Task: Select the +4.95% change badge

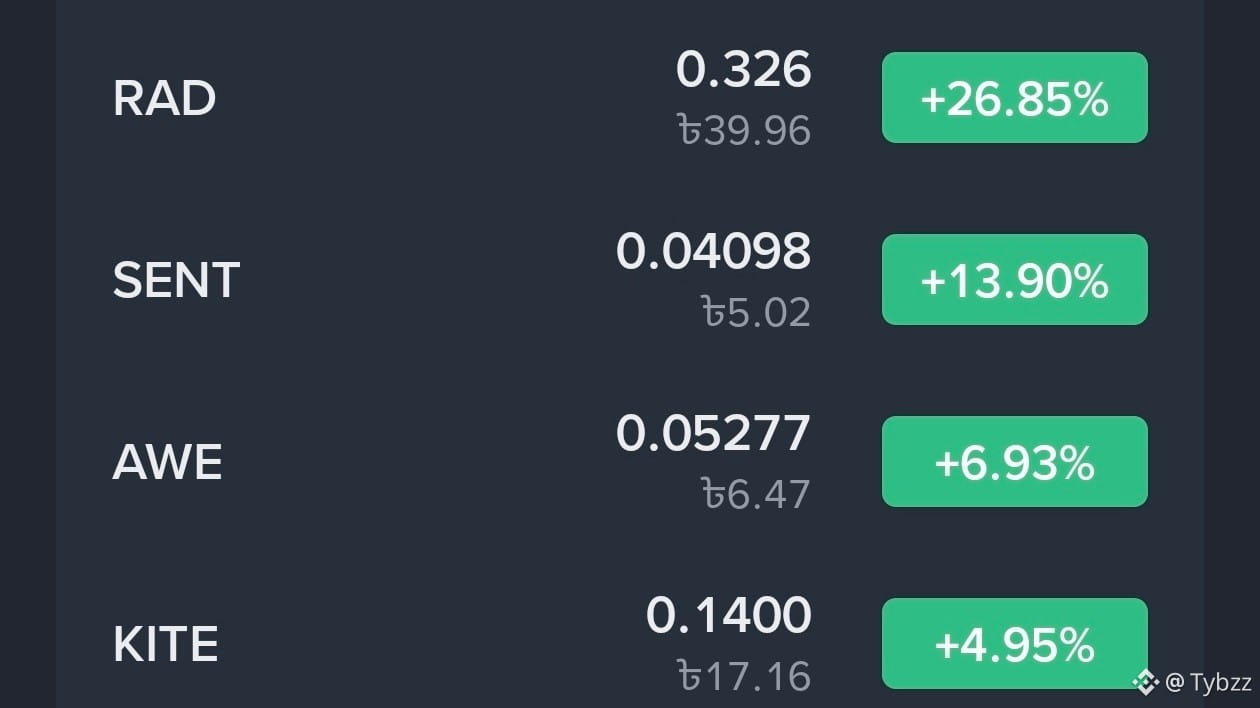Action: tap(1014, 644)
